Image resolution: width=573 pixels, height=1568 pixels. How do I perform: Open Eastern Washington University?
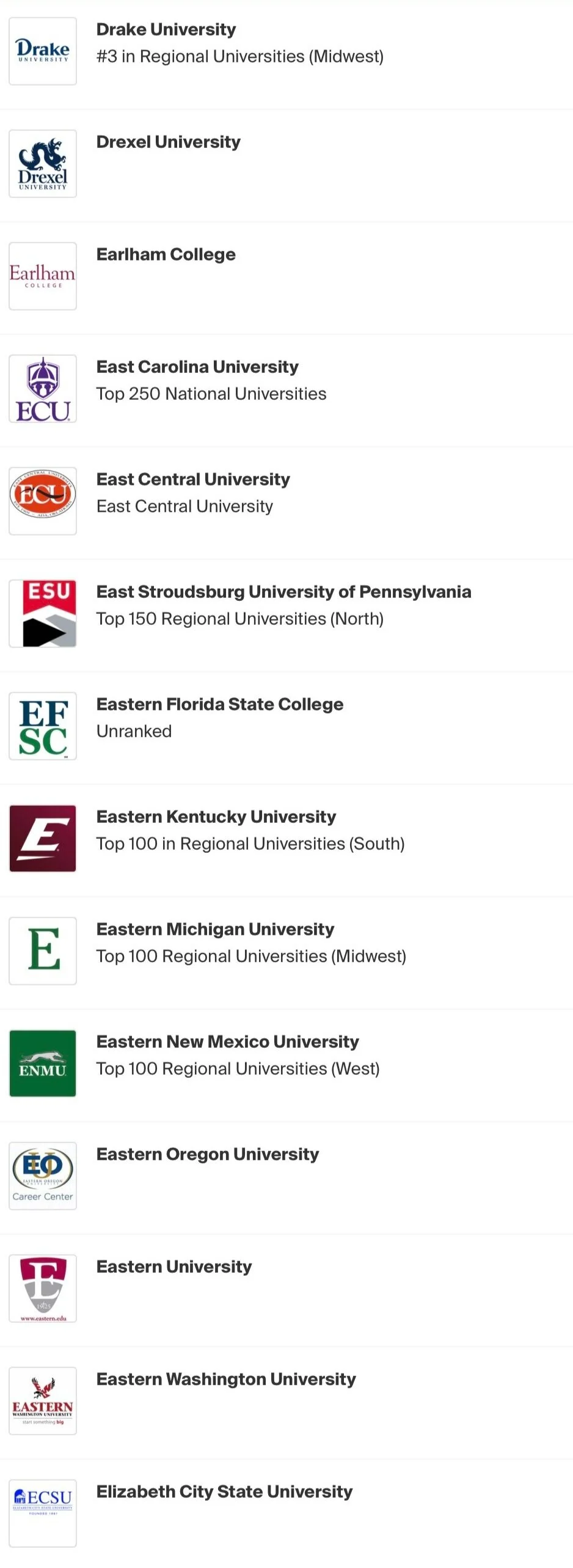(226, 1380)
